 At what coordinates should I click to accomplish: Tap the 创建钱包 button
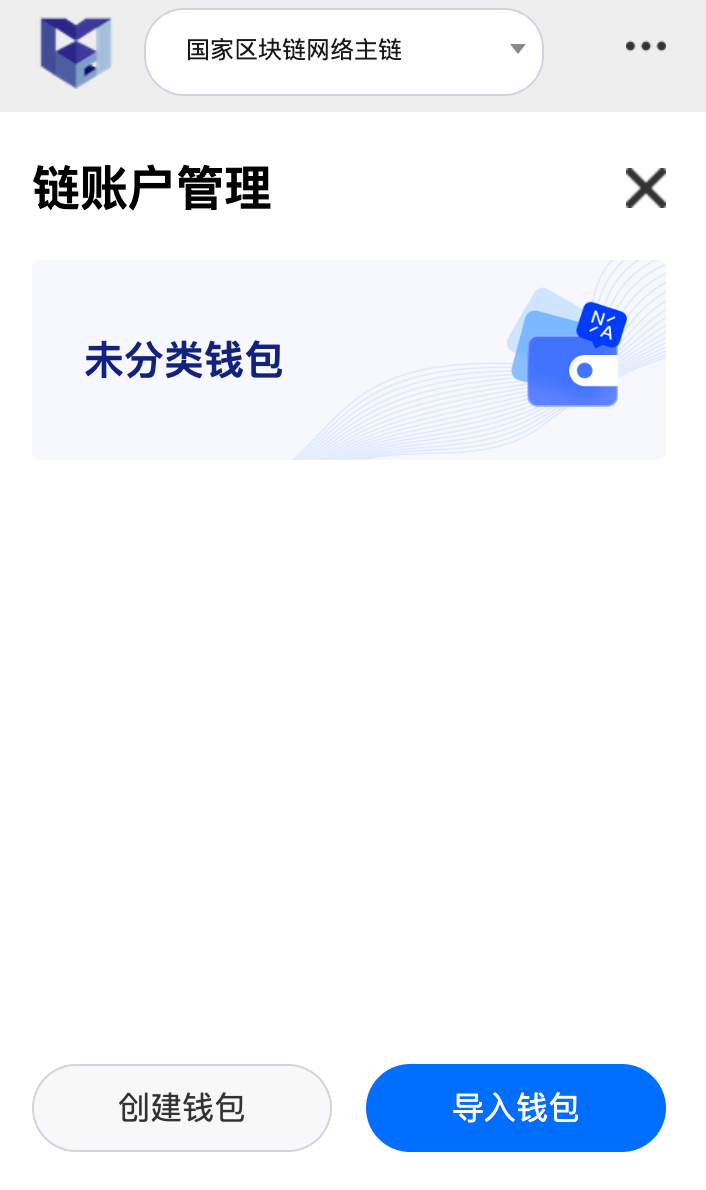pyautogui.click(x=182, y=1108)
